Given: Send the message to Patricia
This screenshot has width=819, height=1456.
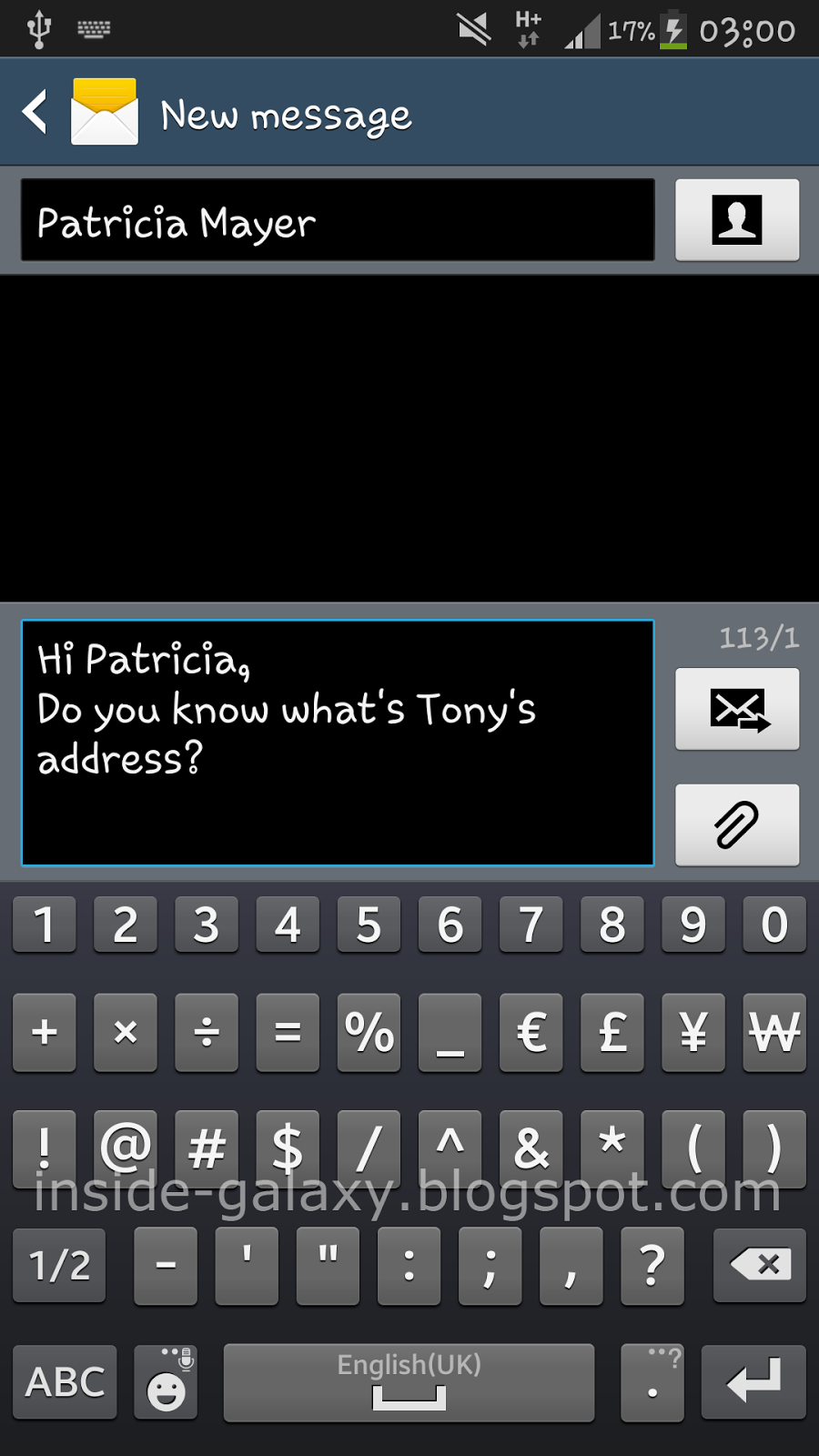Looking at the screenshot, I should pyautogui.click(x=736, y=710).
